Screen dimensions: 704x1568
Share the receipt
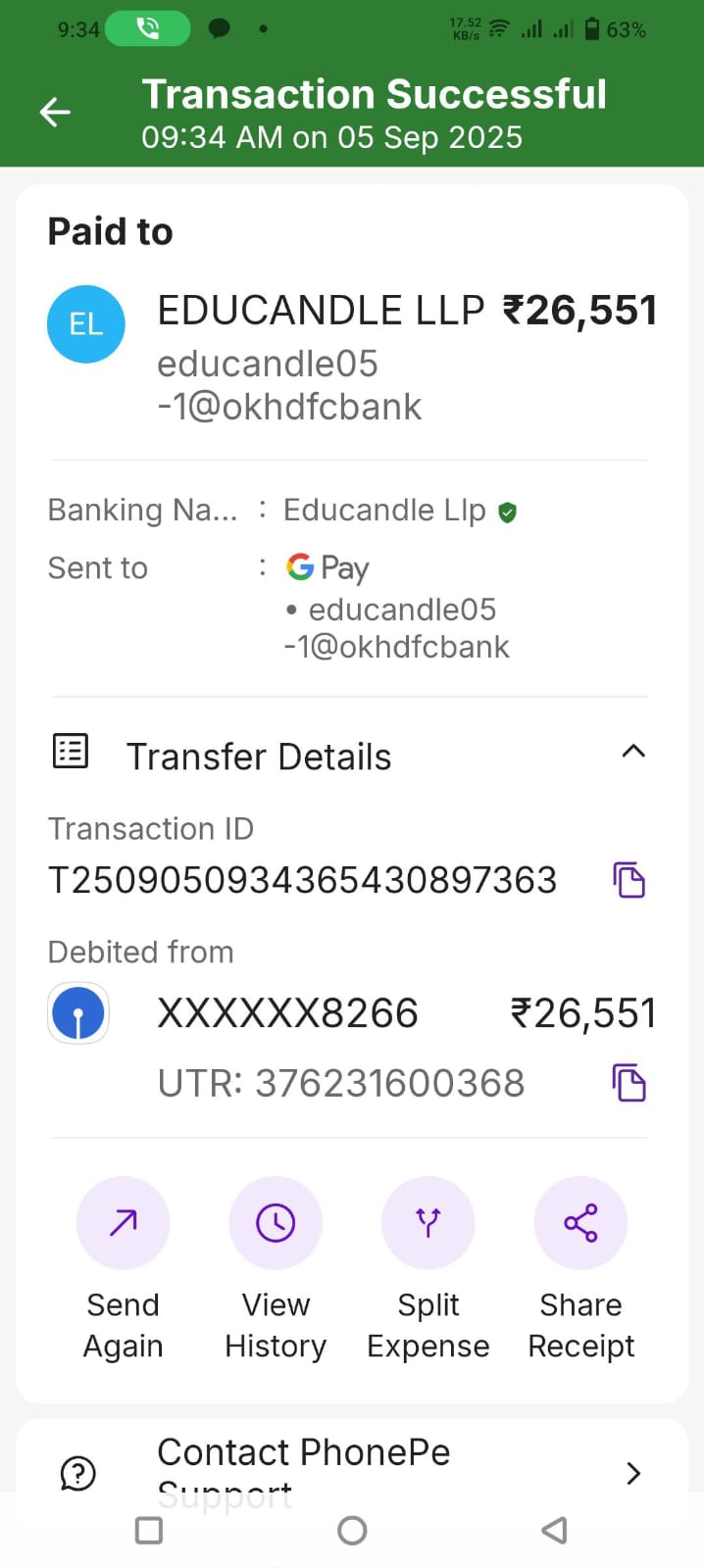coord(580,1223)
